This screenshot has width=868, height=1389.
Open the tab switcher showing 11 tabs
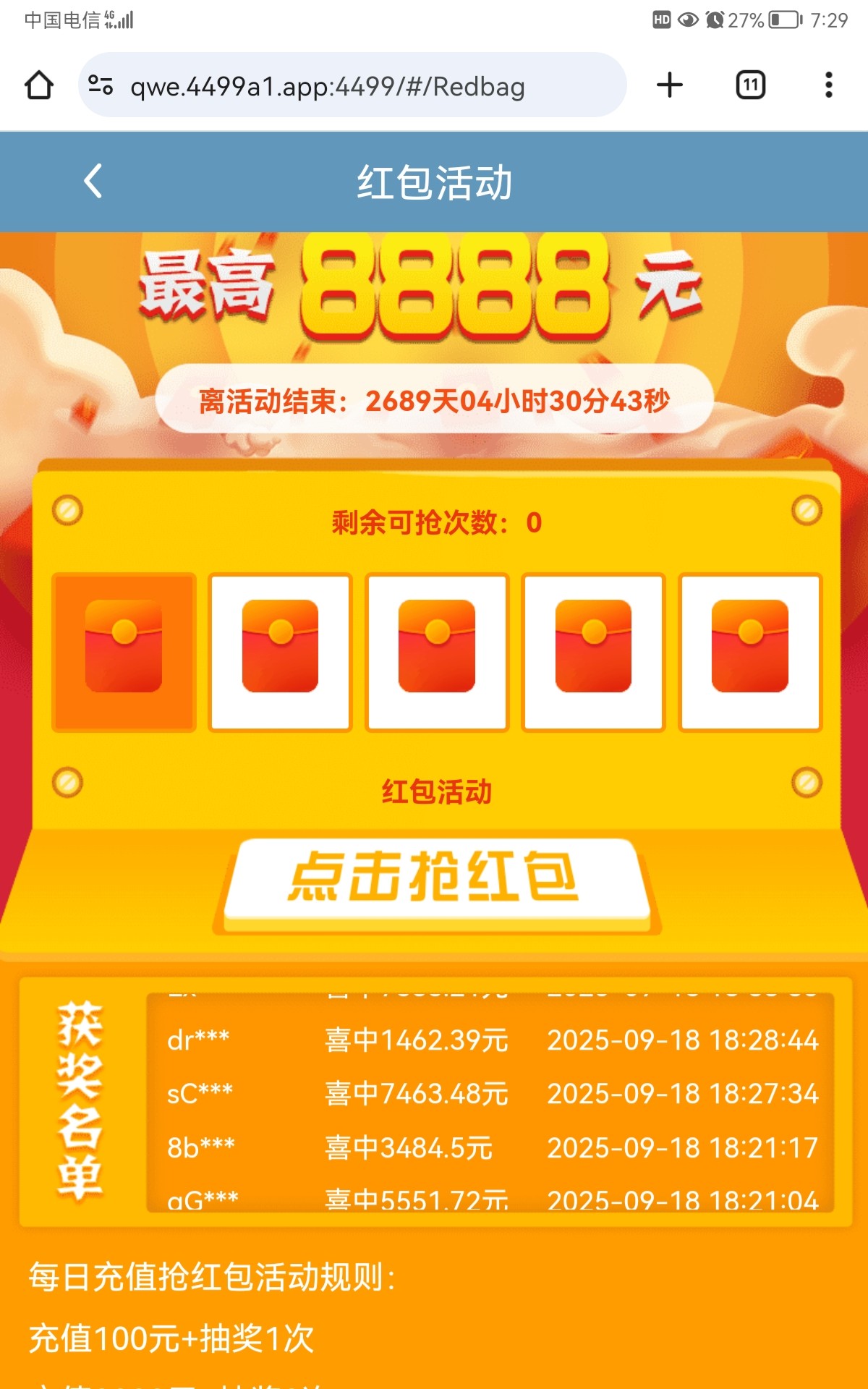point(750,85)
